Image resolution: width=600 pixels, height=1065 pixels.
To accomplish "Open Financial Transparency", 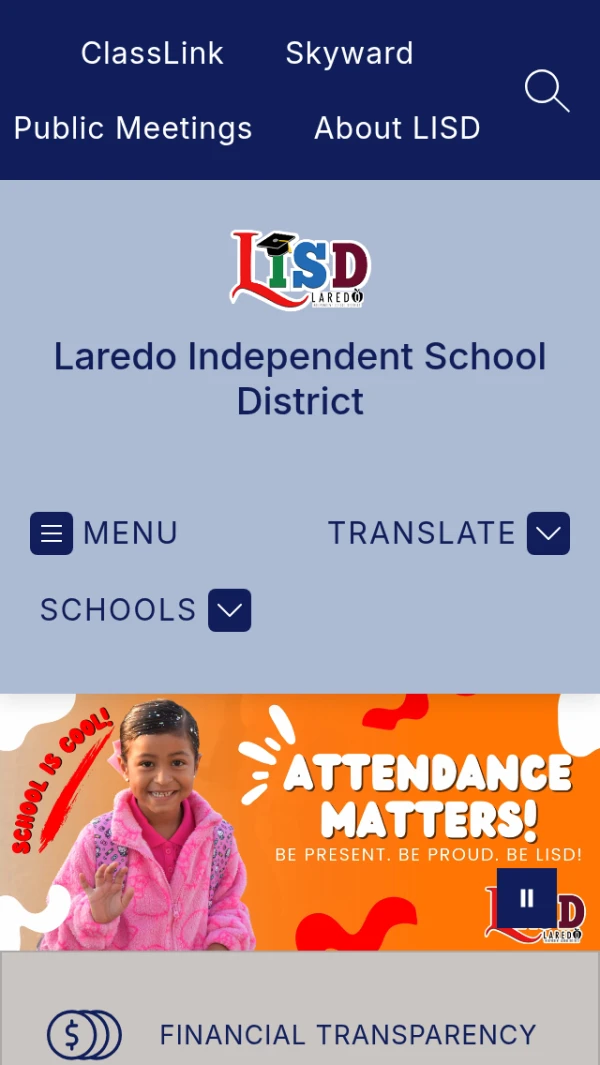I will tap(347, 1034).
